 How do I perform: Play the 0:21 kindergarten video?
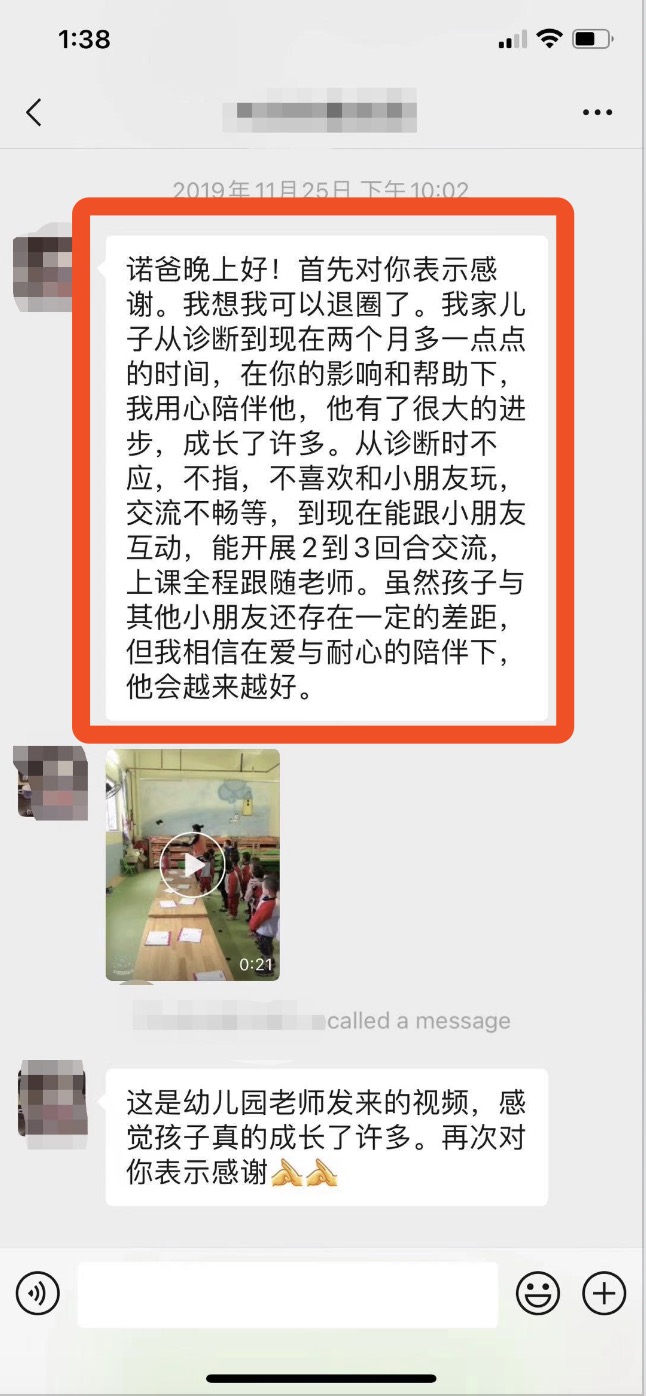click(192, 864)
